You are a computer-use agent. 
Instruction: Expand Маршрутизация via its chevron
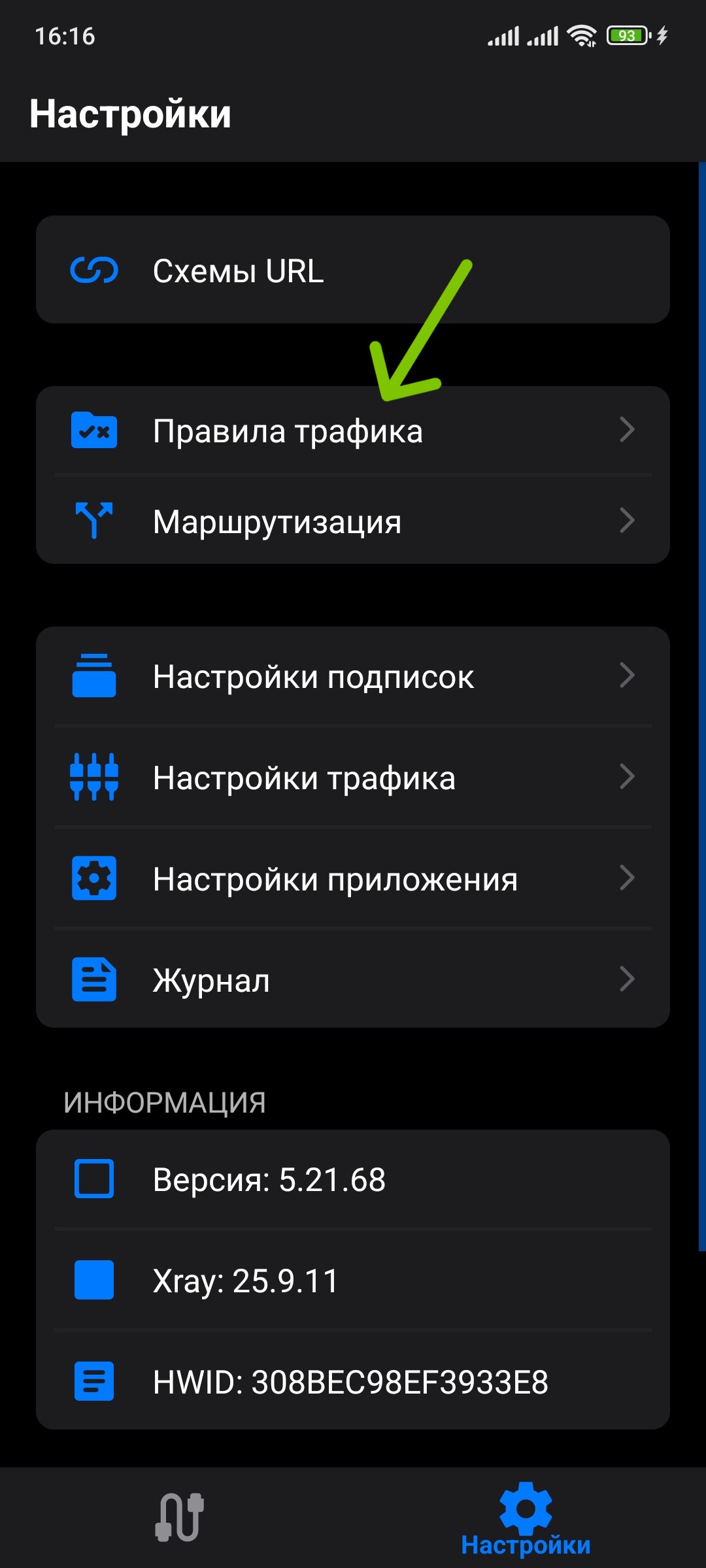pyautogui.click(x=628, y=520)
